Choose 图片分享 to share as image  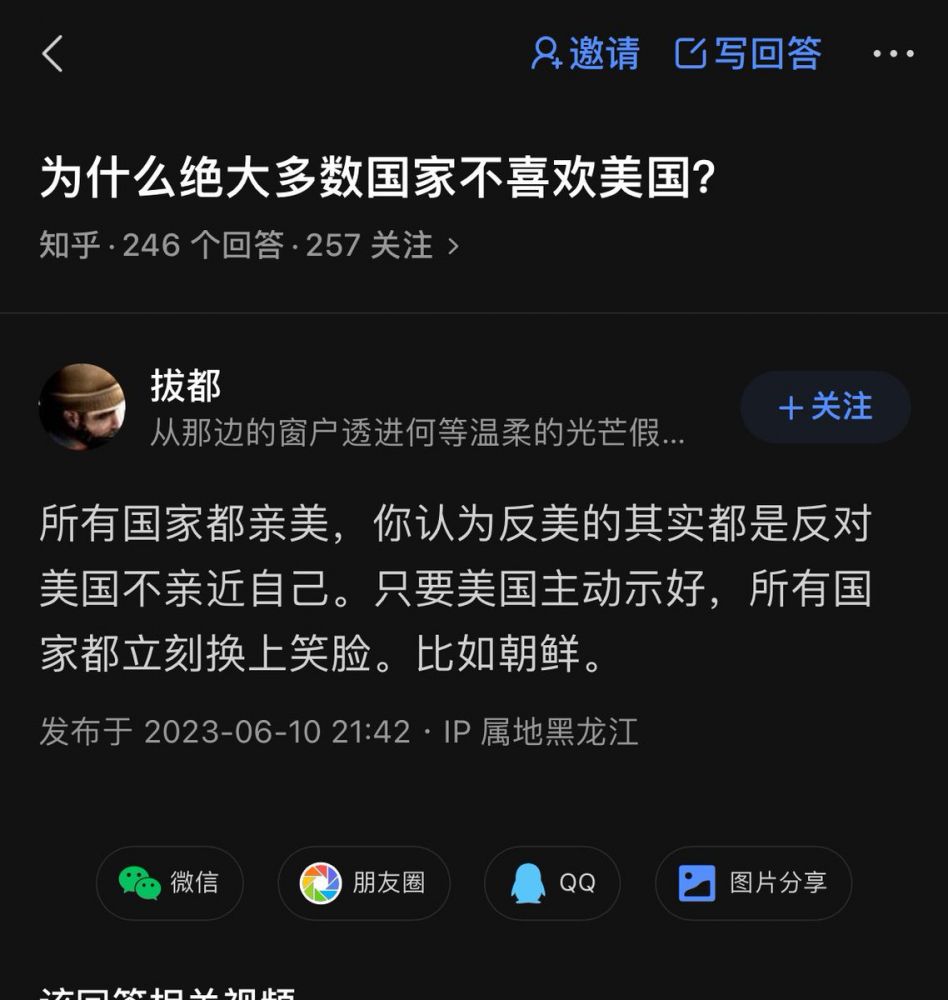point(753,883)
